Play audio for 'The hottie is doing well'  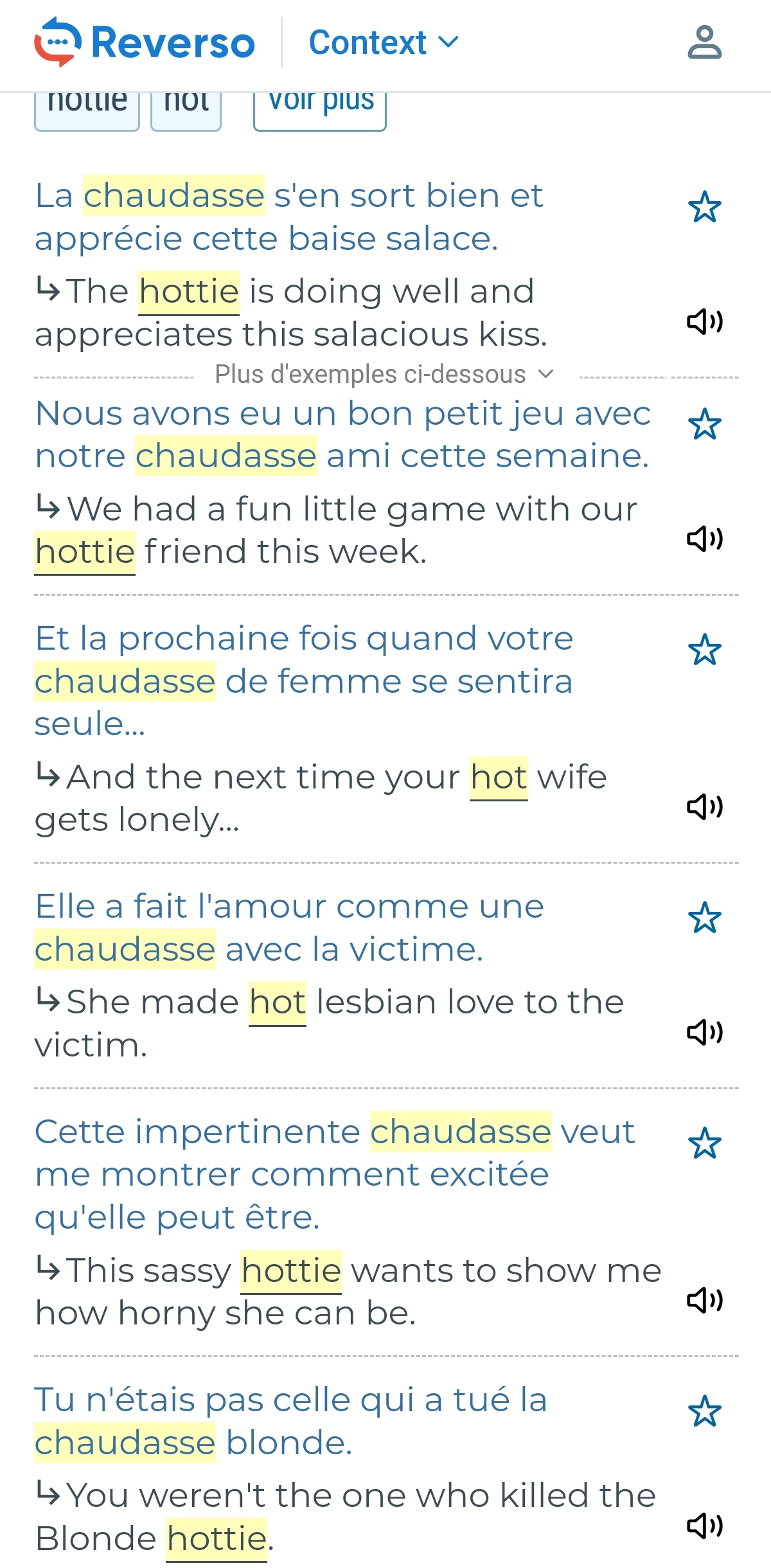tap(705, 321)
